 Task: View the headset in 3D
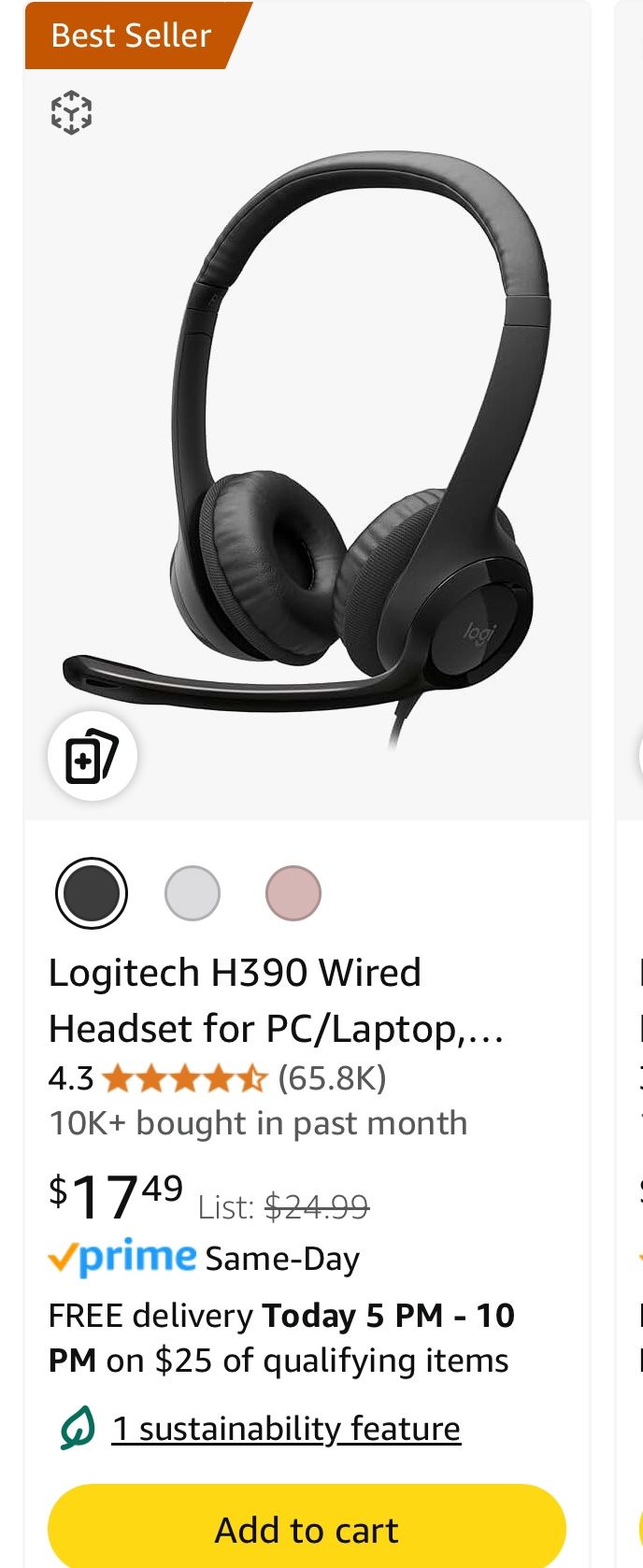pyautogui.click(x=71, y=113)
